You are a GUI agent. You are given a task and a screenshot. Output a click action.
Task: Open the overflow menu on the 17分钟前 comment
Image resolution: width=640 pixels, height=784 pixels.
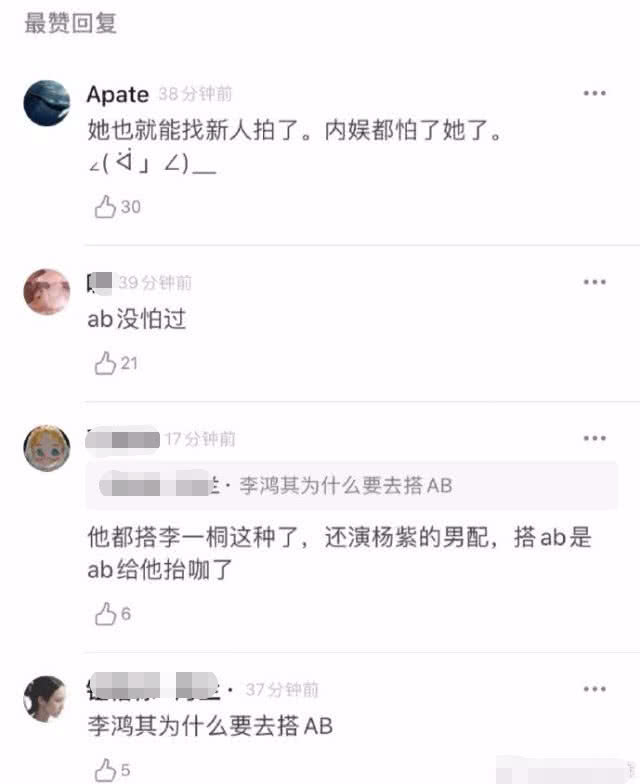pyautogui.click(x=594, y=438)
